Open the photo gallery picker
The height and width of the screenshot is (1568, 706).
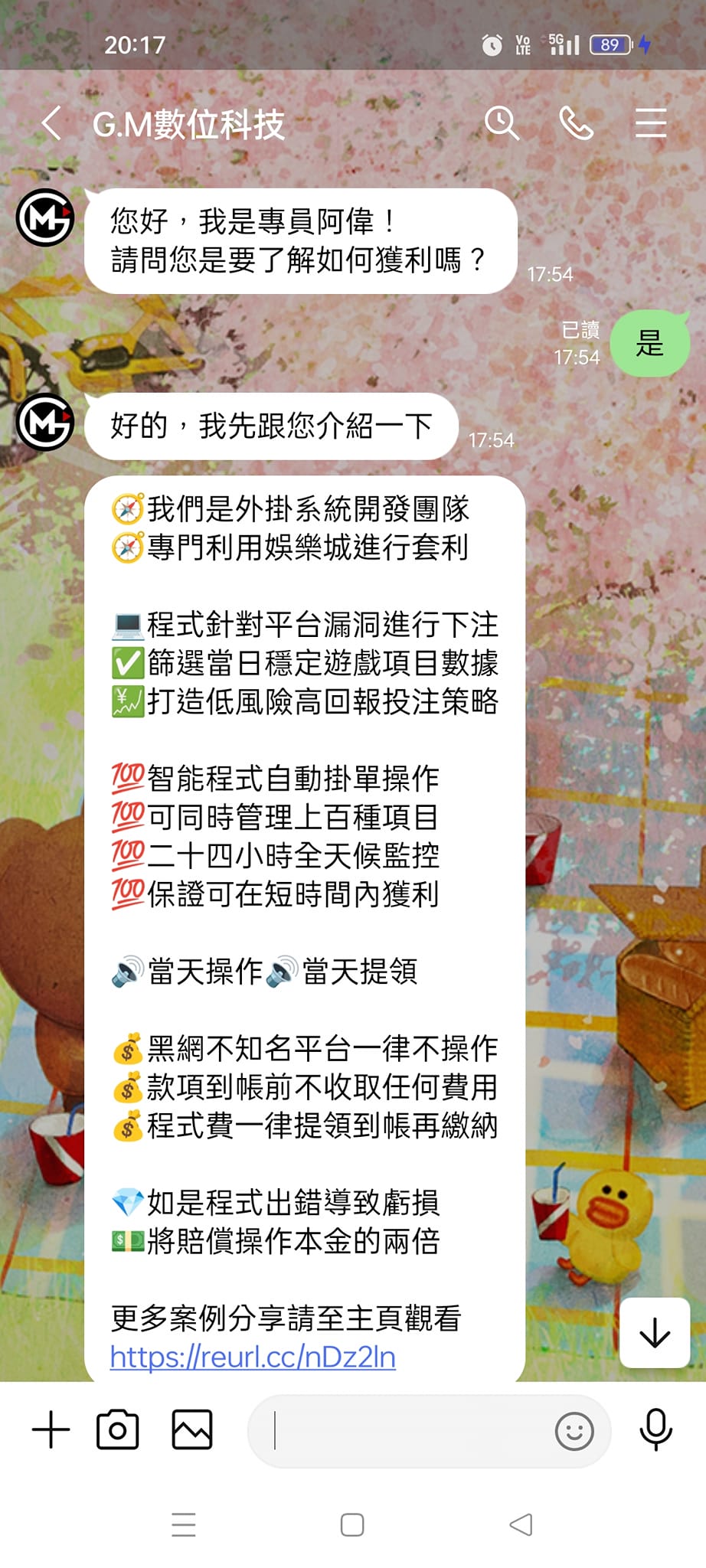coord(192,1429)
